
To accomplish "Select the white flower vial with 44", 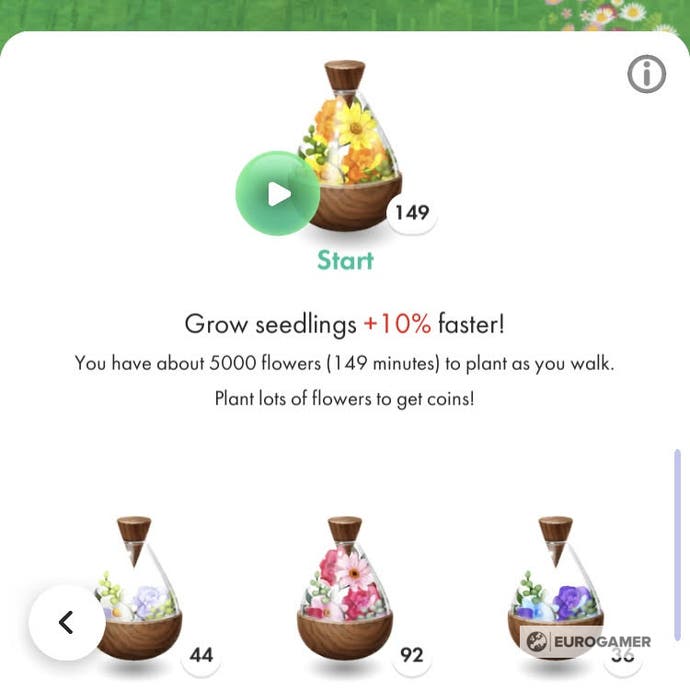I will pyautogui.click(x=138, y=596).
